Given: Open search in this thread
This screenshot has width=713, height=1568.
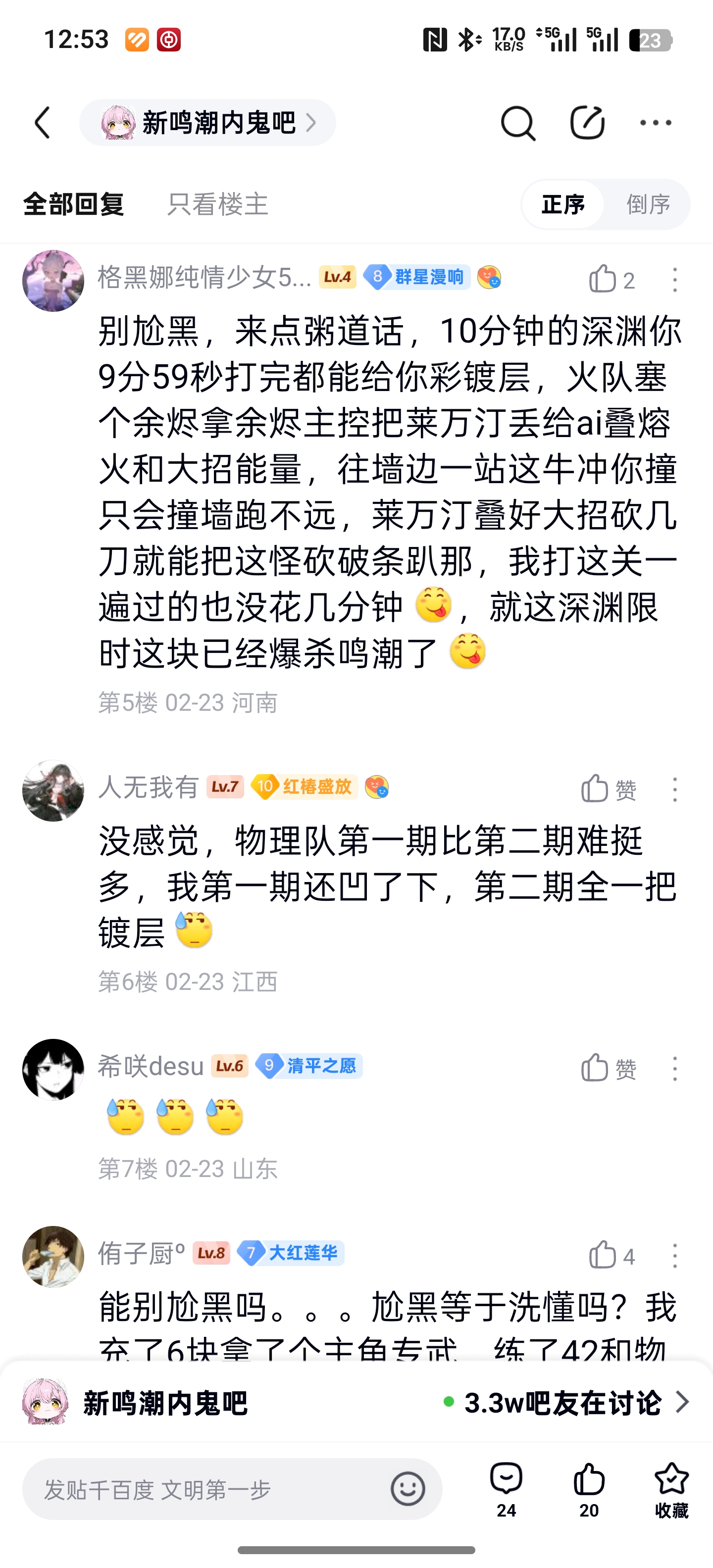Looking at the screenshot, I should click(x=517, y=123).
